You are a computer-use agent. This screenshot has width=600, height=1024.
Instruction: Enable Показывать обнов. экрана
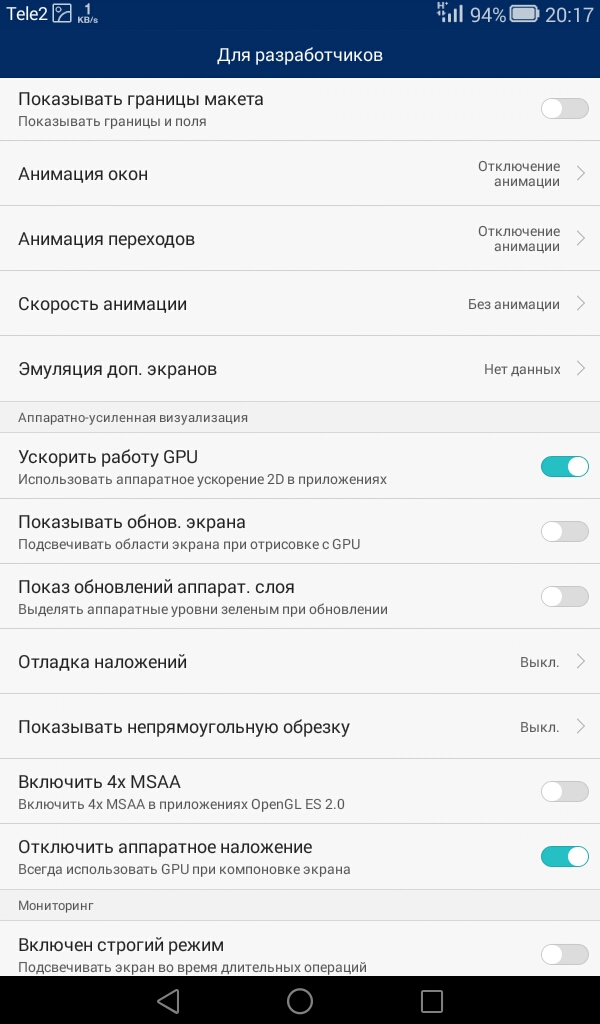click(x=564, y=532)
